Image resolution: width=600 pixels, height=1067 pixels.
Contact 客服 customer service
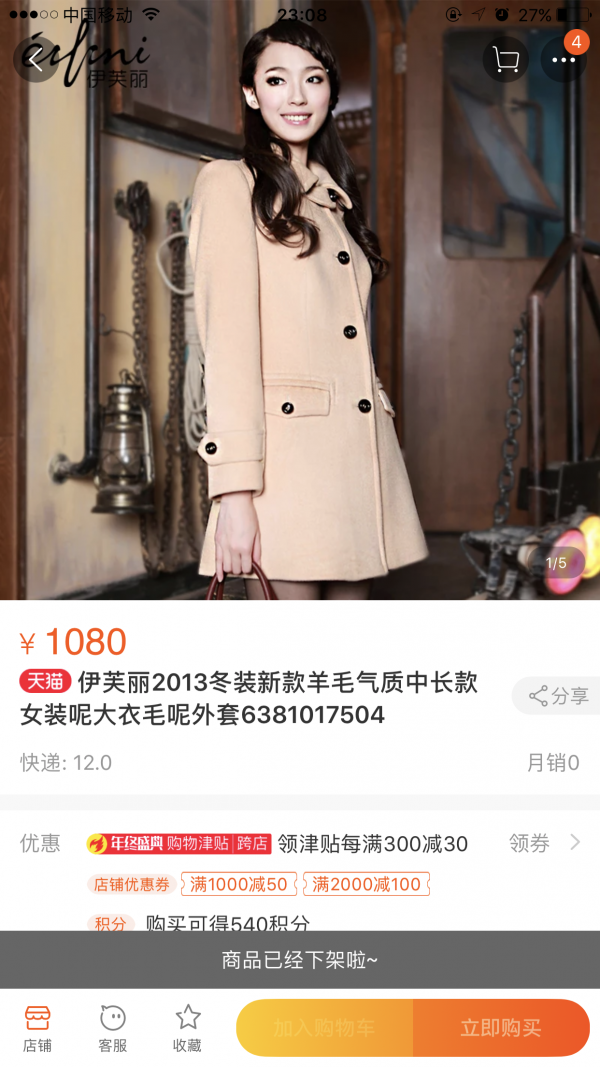(113, 1028)
